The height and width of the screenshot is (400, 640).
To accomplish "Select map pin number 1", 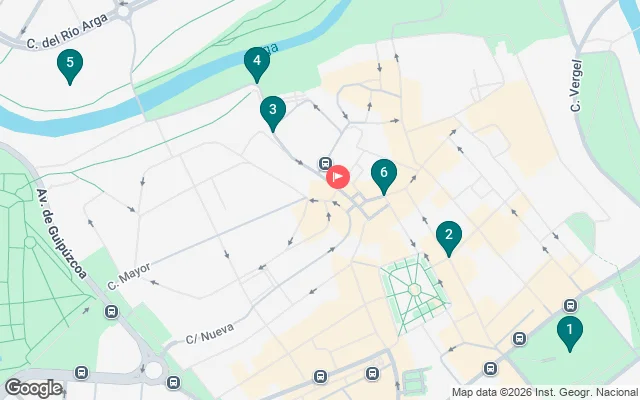I will (x=569, y=329).
